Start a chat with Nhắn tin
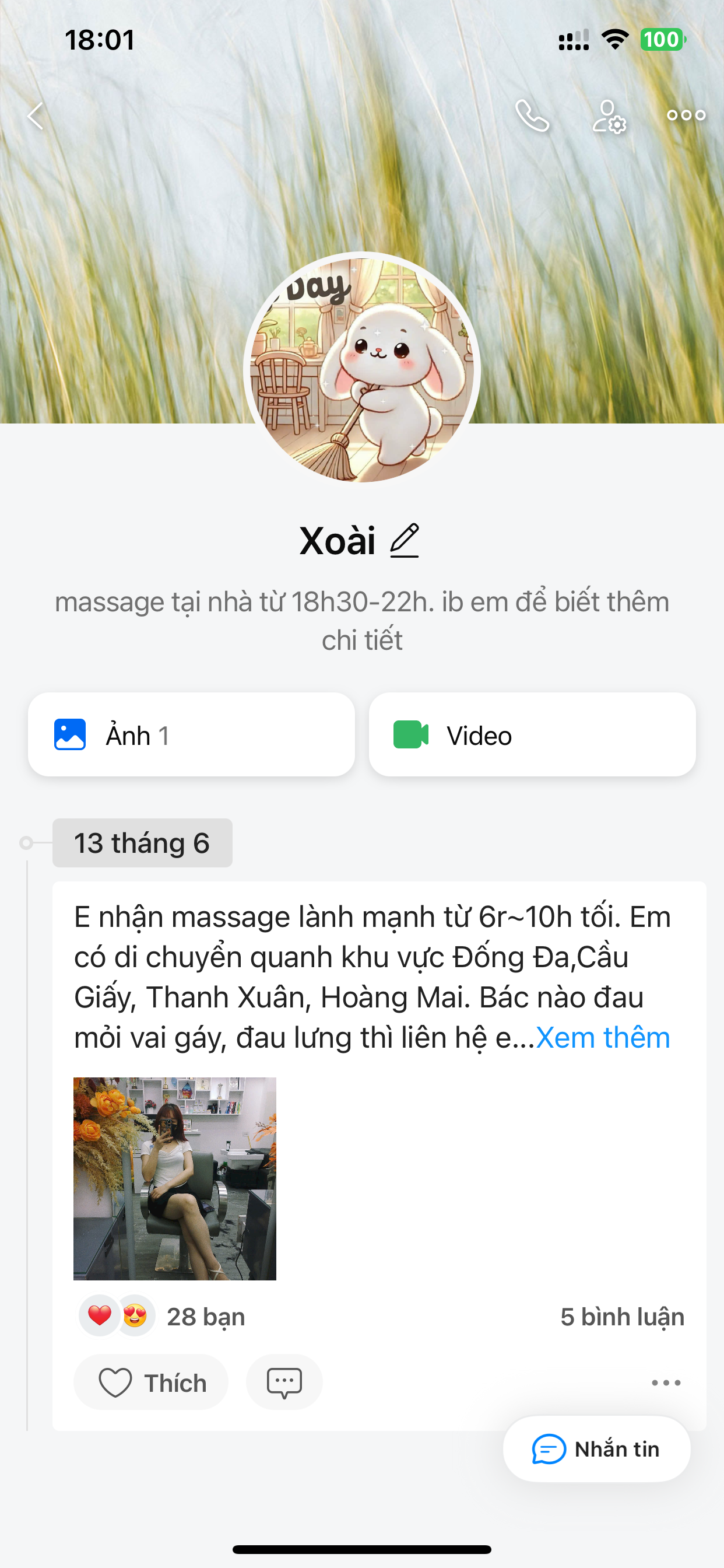 coord(596,1450)
